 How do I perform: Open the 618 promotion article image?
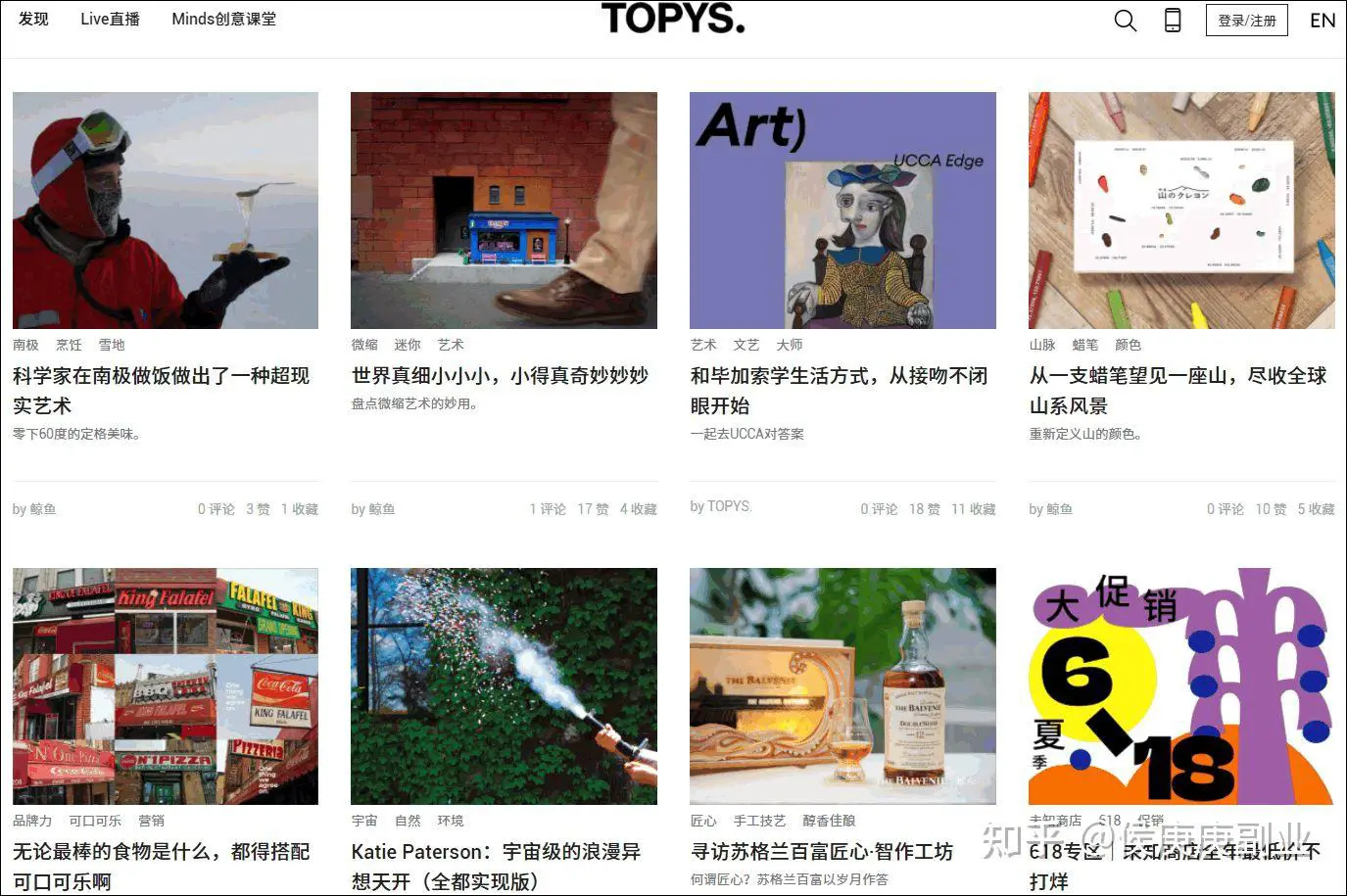[x=1181, y=685]
